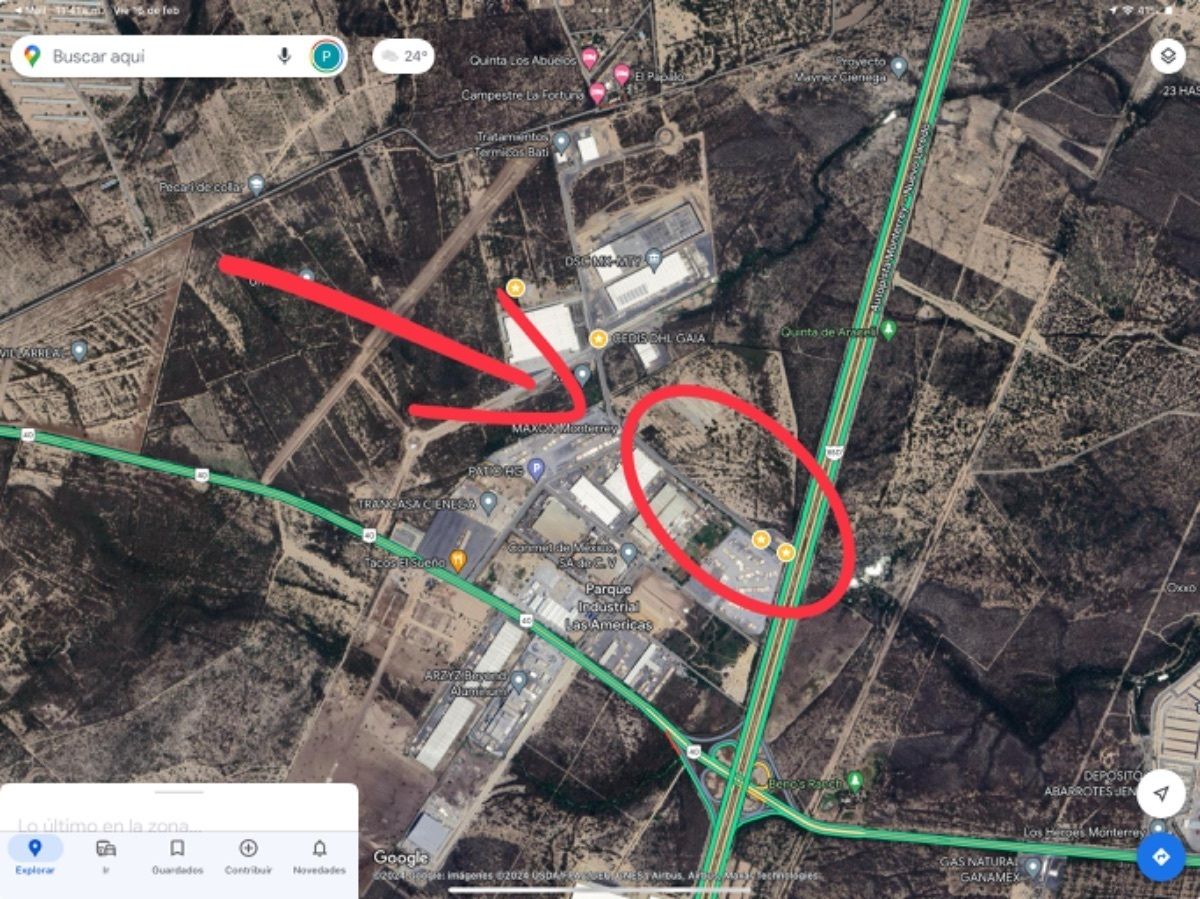Select the Explorar tab

point(35,855)
